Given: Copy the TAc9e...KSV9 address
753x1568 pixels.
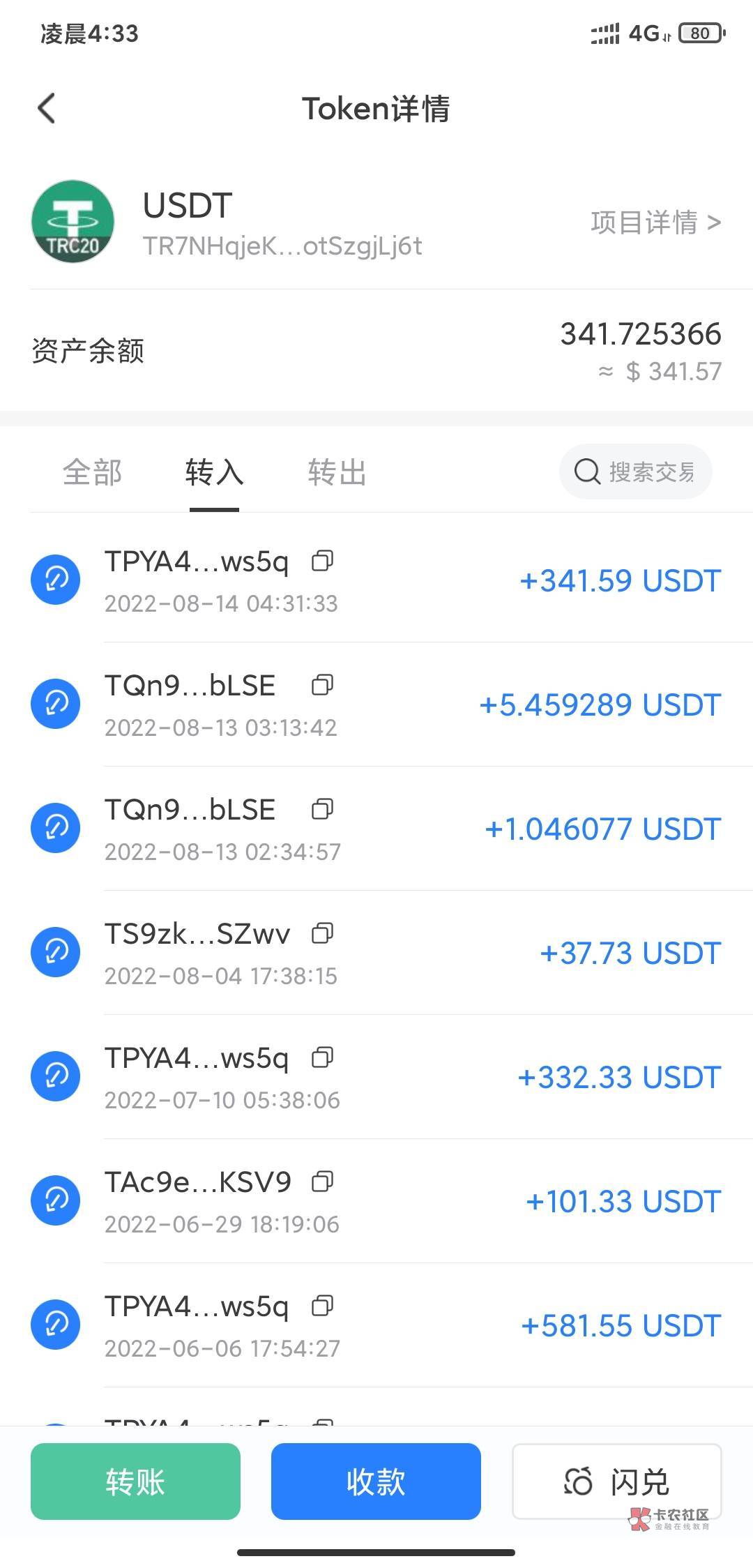Looking at the screenshot, I should pyautogui.click(x=322, y=1182).
